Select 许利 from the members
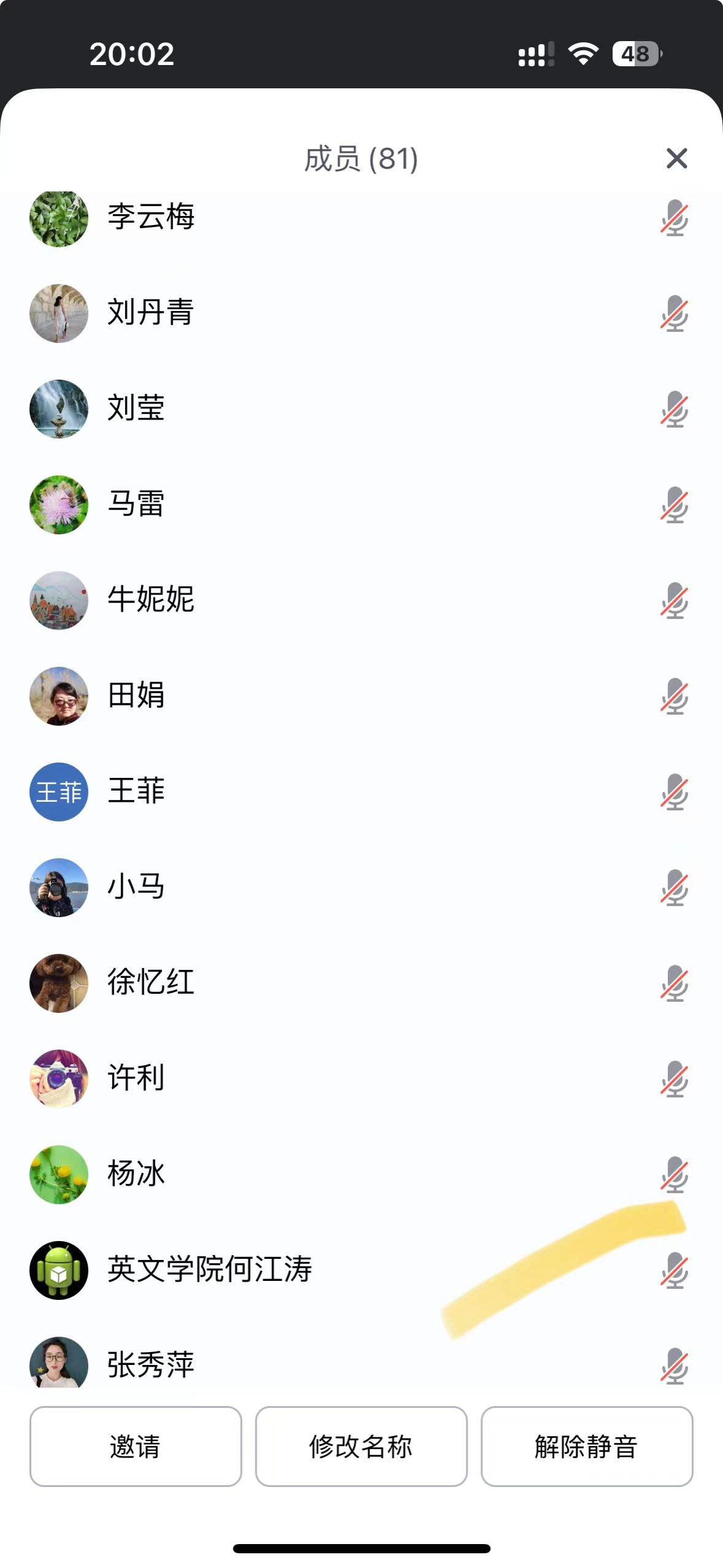Viewport: 723px width, 1568px height. pos(136,1078)
